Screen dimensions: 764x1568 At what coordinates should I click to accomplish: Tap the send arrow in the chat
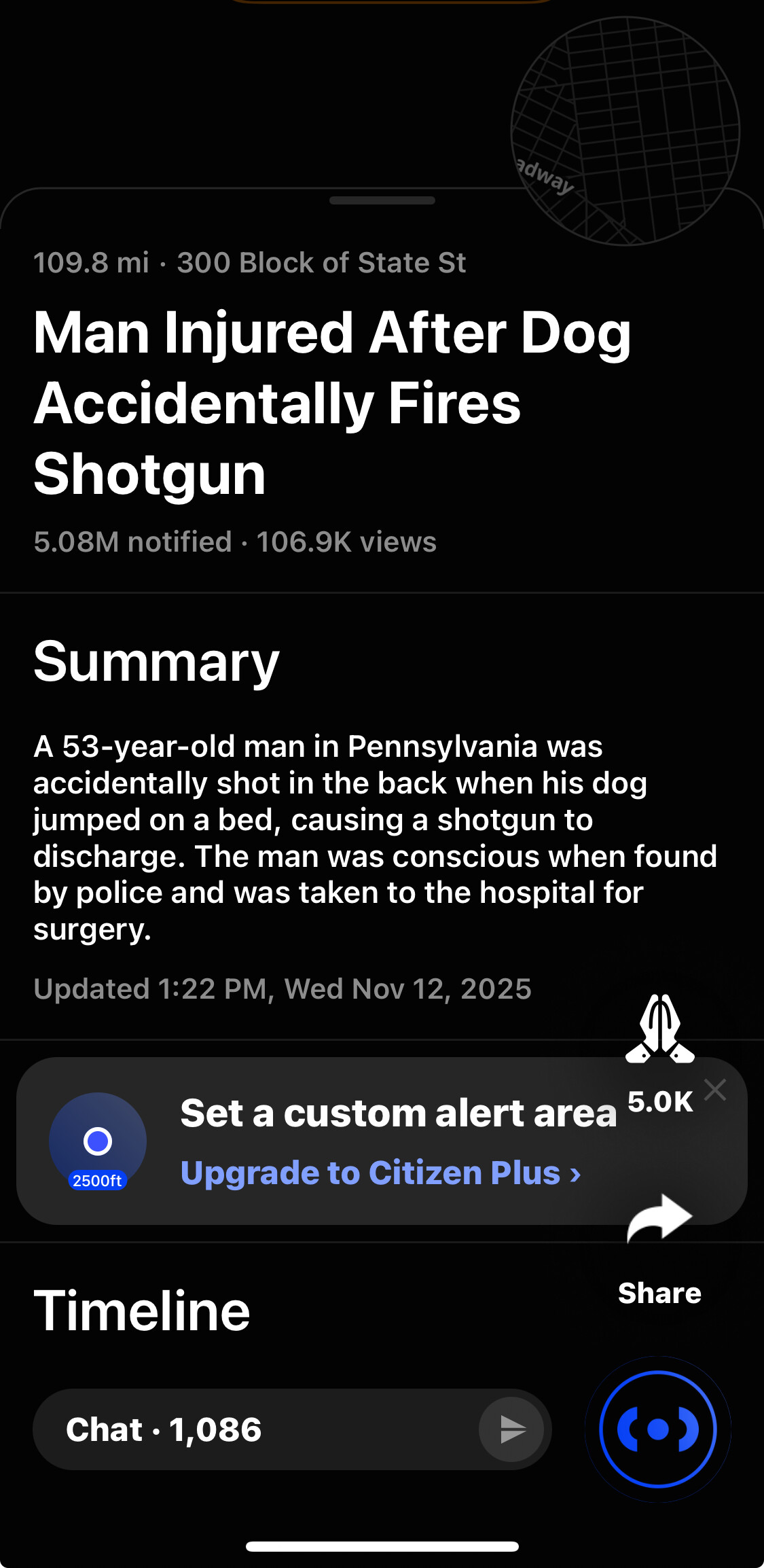[512, 1429]
